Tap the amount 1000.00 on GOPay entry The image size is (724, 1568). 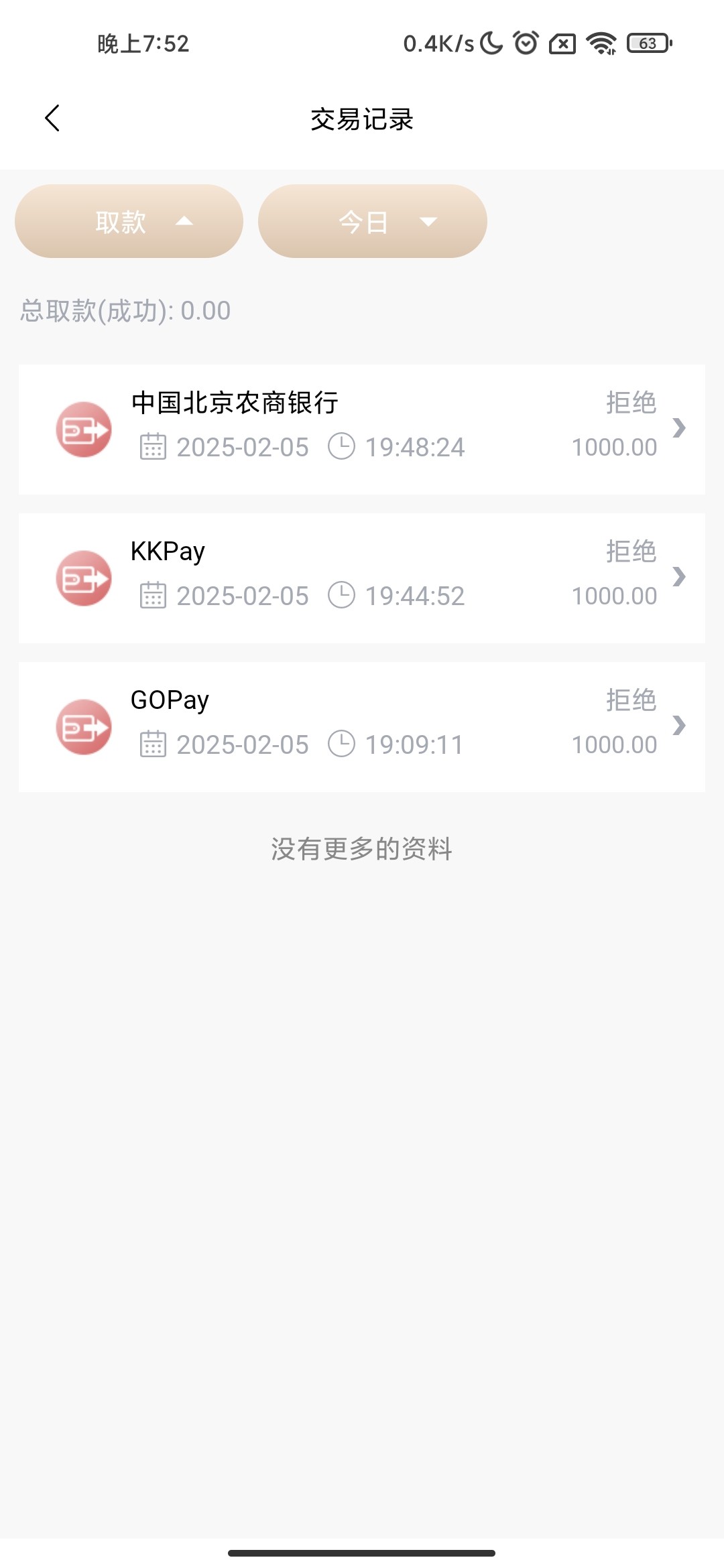(615, 744)
